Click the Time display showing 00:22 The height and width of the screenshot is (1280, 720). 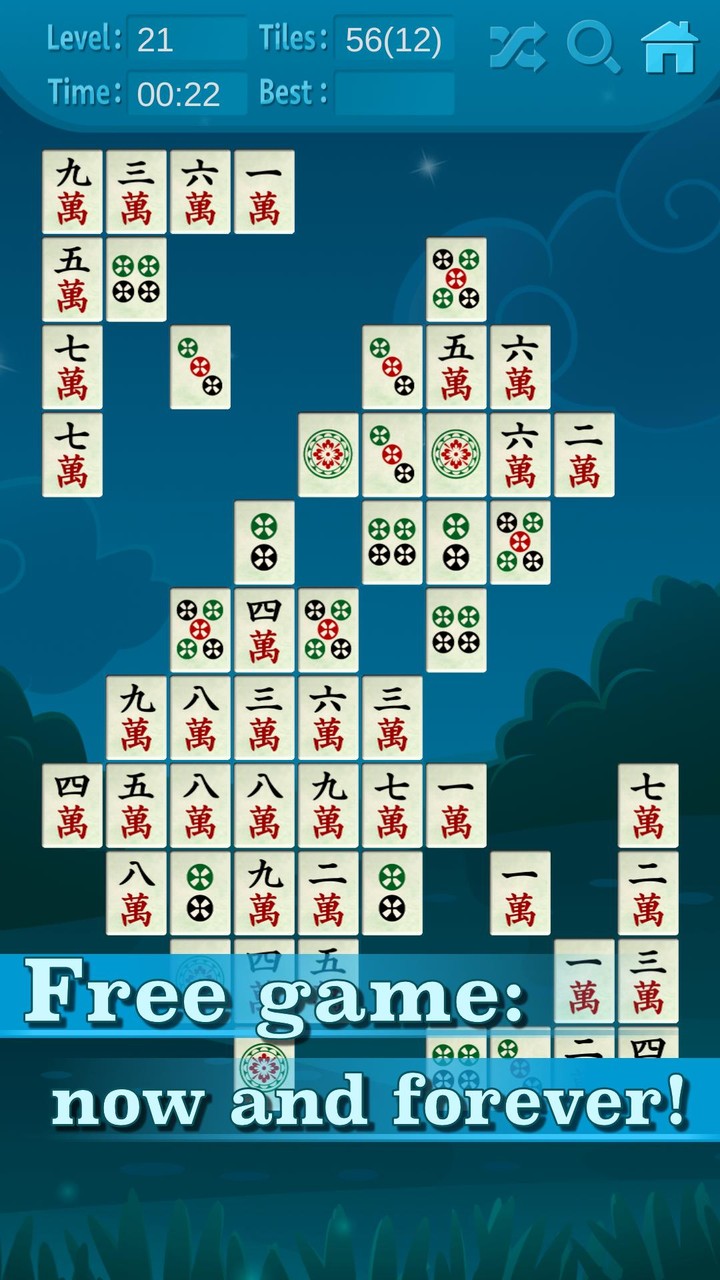[x=185, y=94]
